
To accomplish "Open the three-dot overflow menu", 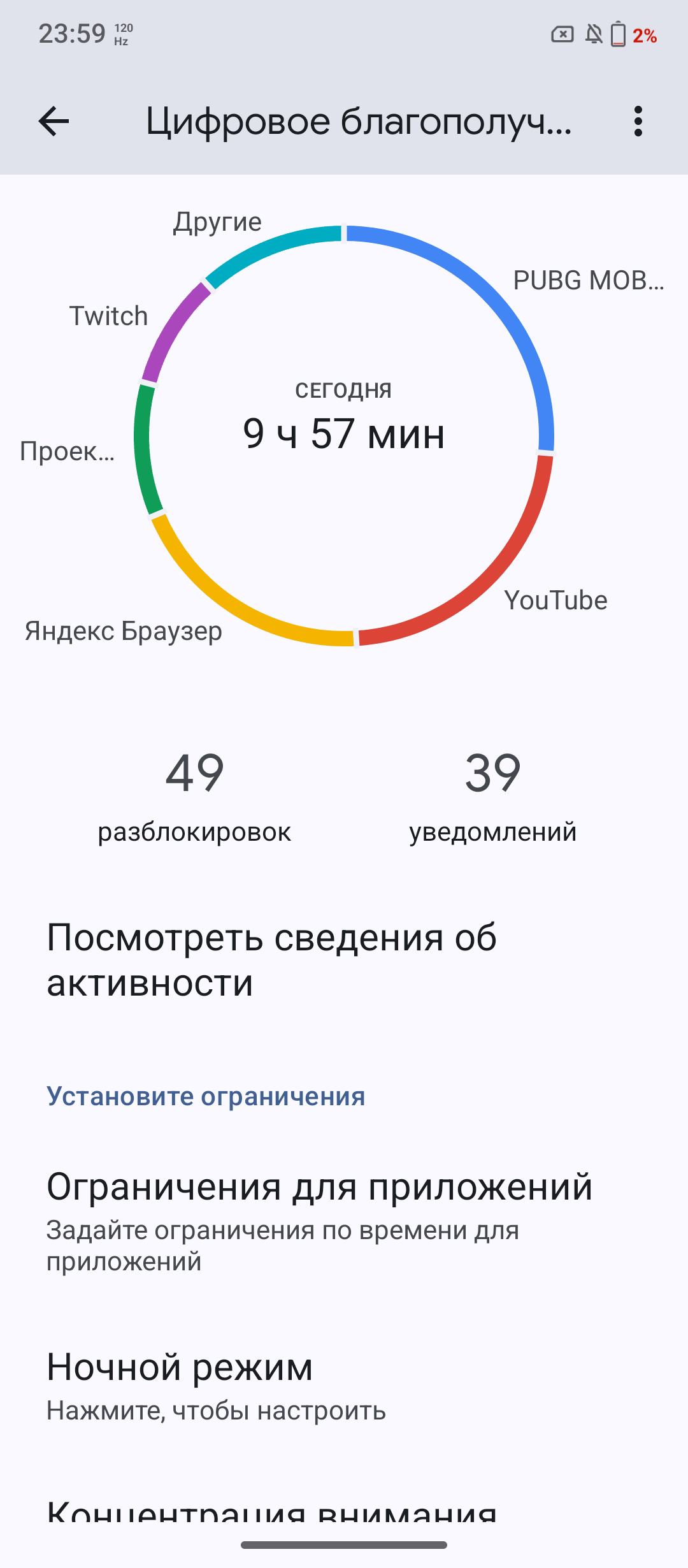I will point(638,121).
